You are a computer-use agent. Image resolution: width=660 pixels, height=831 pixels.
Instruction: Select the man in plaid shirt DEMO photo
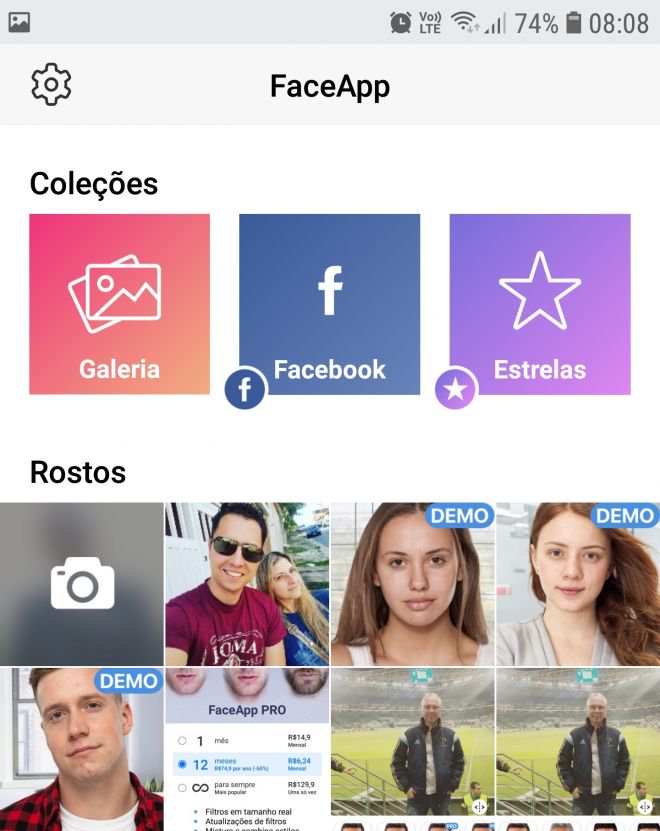point(81,750)
